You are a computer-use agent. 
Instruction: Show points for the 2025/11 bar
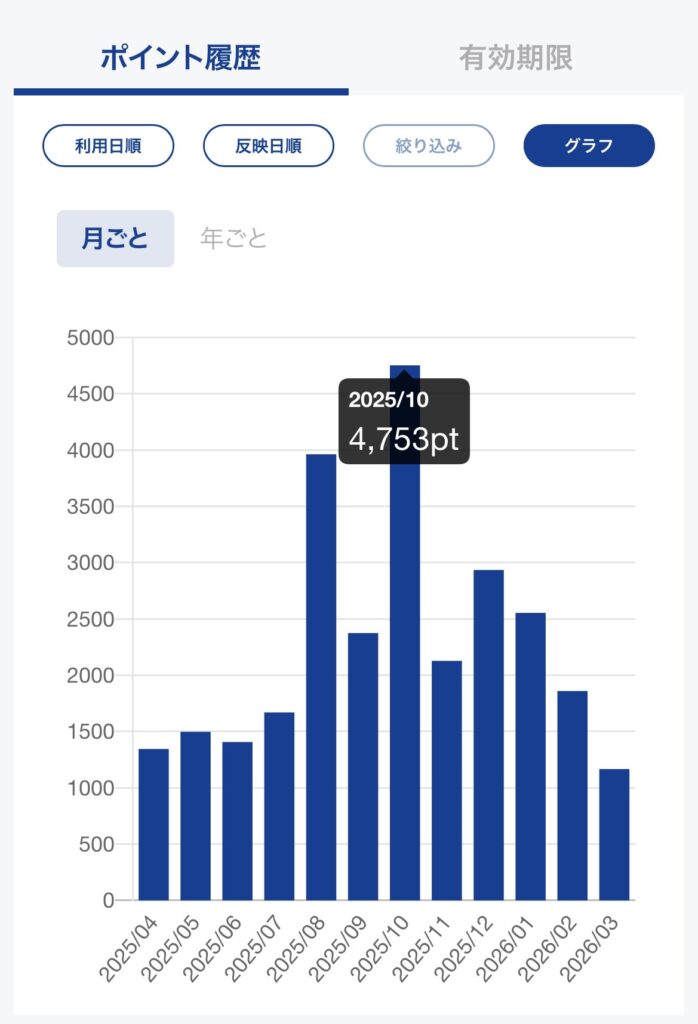pyautogui.click(x=447, y=780)
